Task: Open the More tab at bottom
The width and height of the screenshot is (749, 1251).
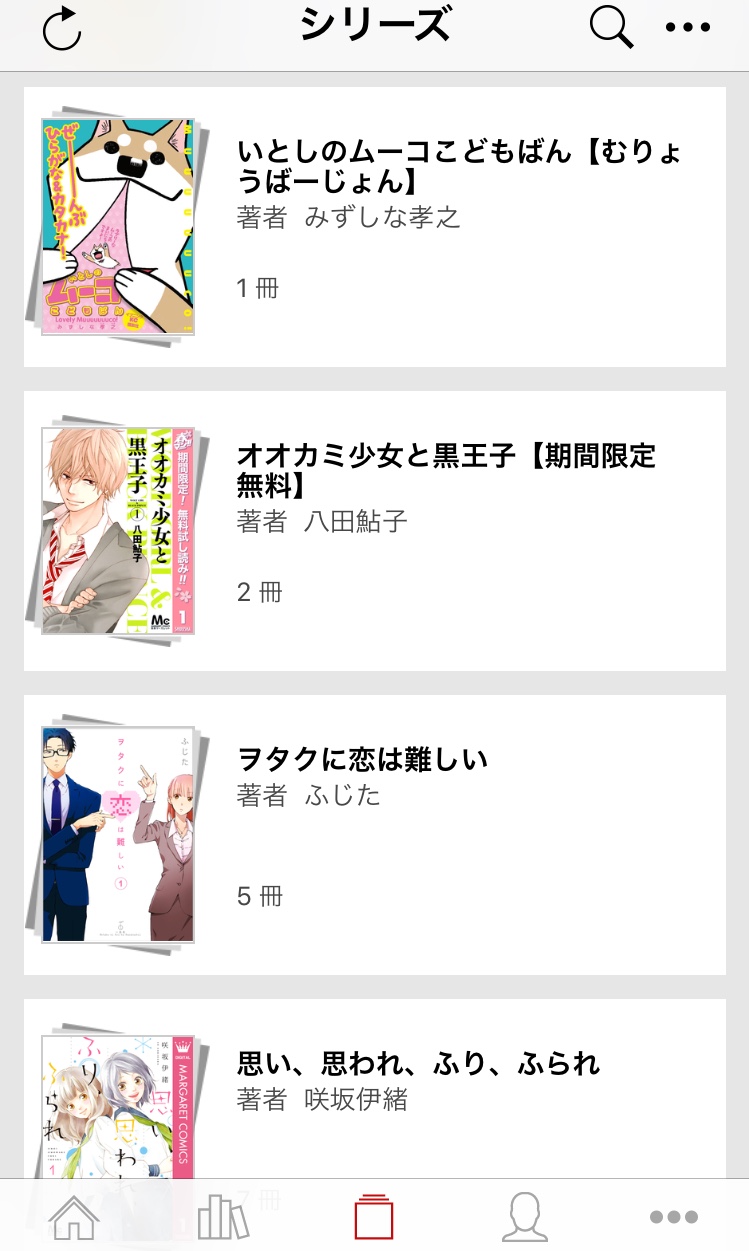Action: [x=673, y=1217]
